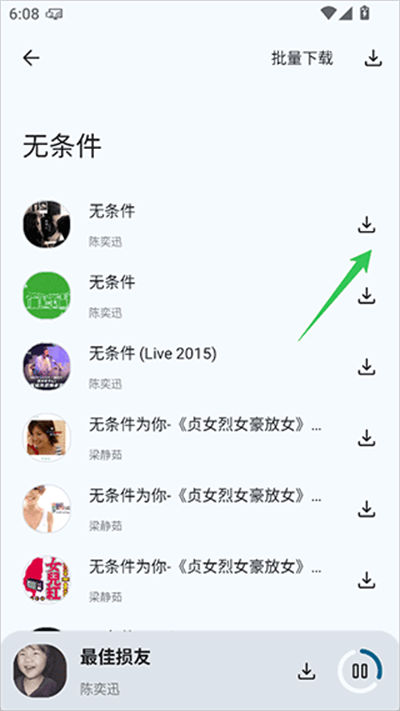Go back using the top-left arrow

pos(31,58)
